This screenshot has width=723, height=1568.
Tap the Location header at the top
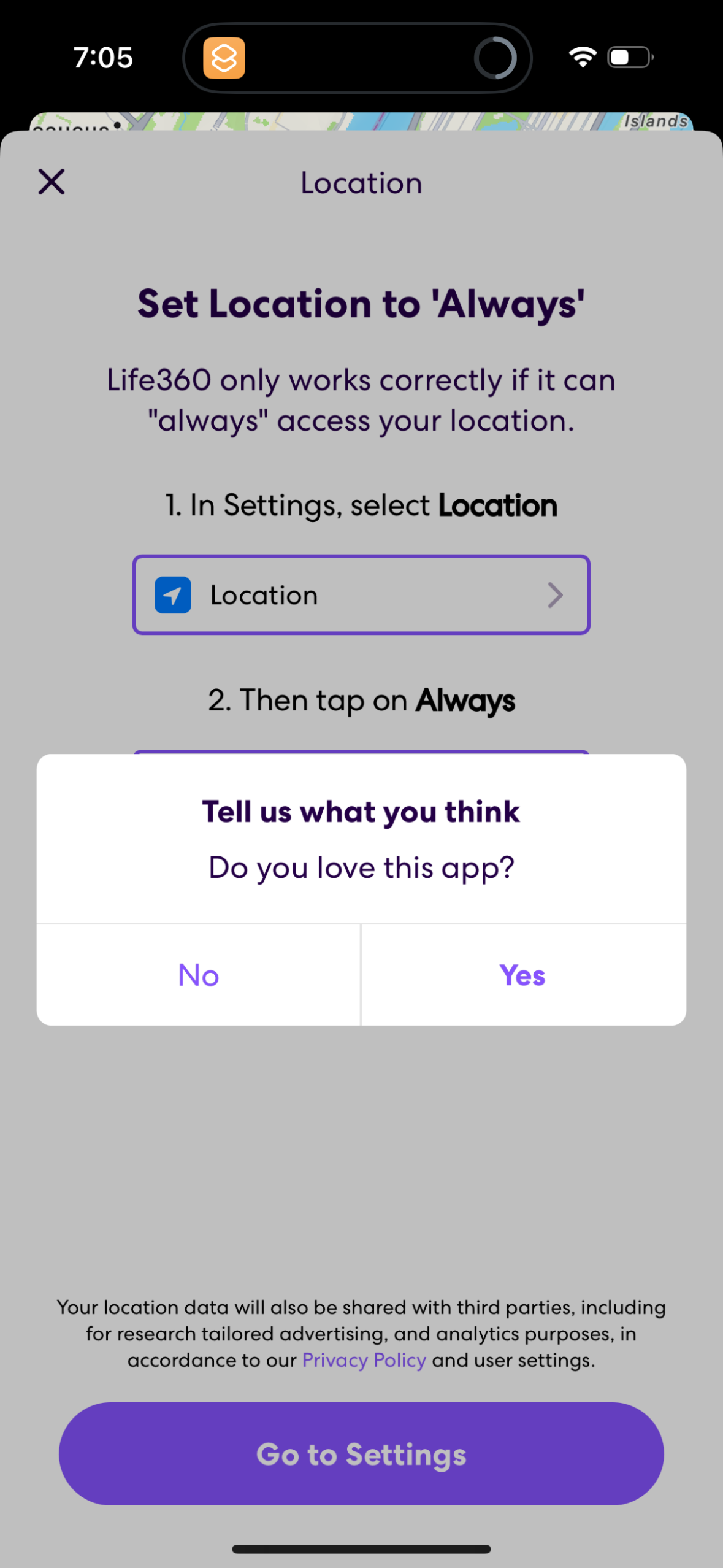361,182
